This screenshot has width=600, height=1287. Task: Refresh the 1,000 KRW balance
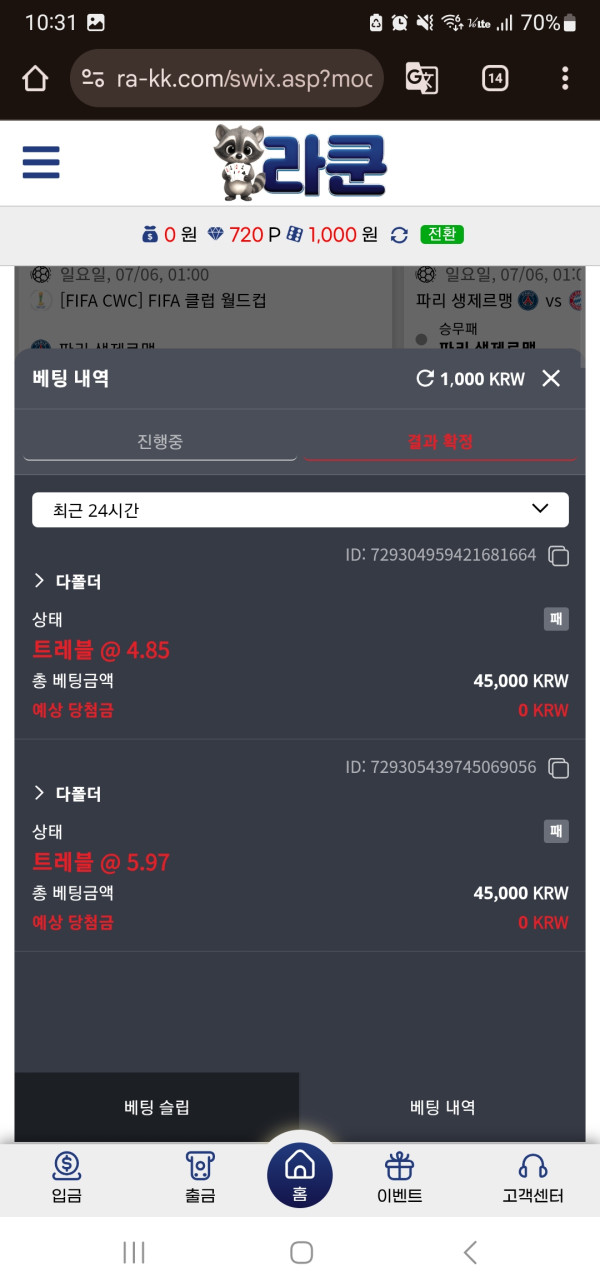pos(425,379)
